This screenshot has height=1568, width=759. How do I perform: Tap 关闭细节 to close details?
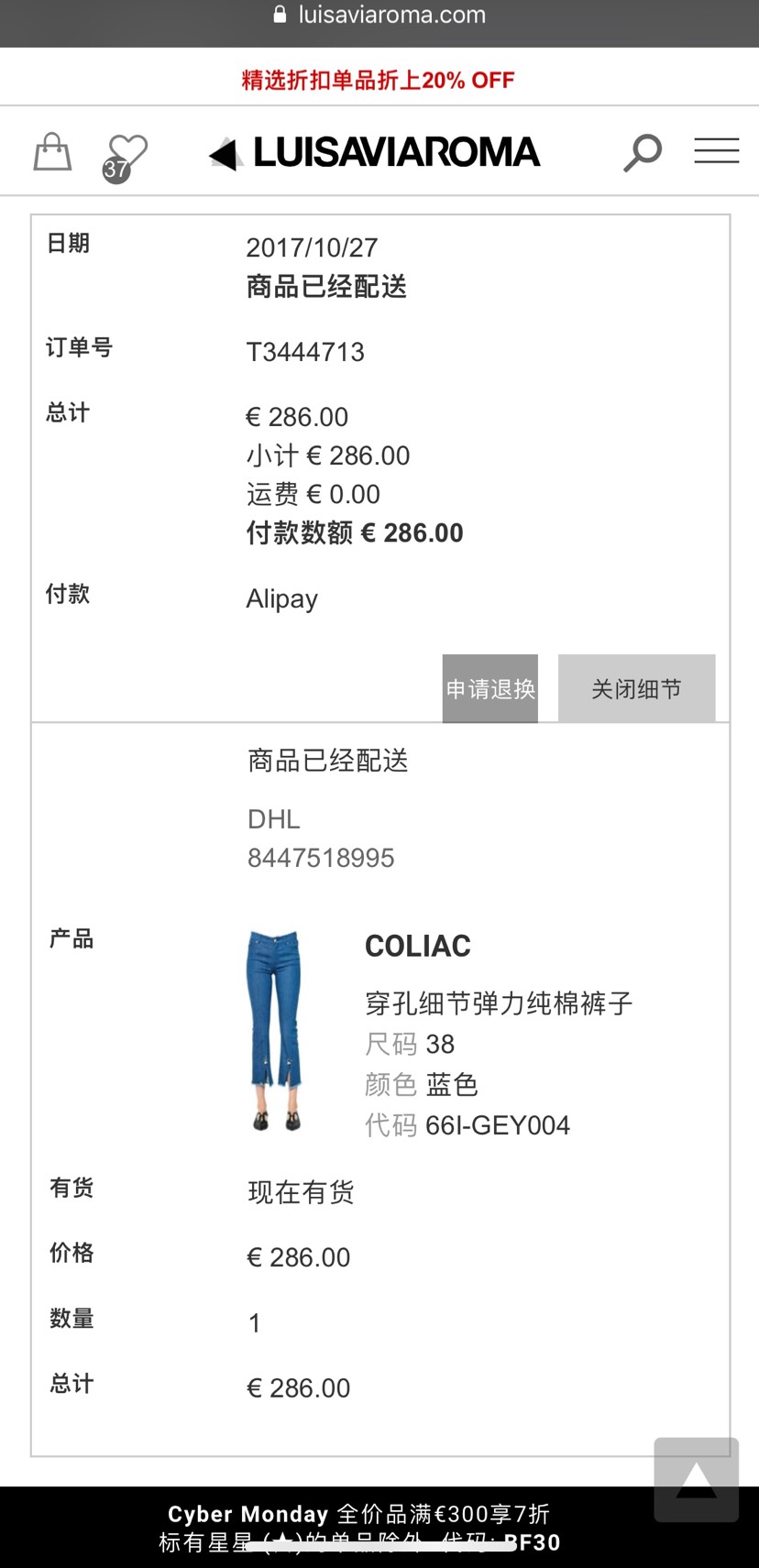tap(637, 688)
